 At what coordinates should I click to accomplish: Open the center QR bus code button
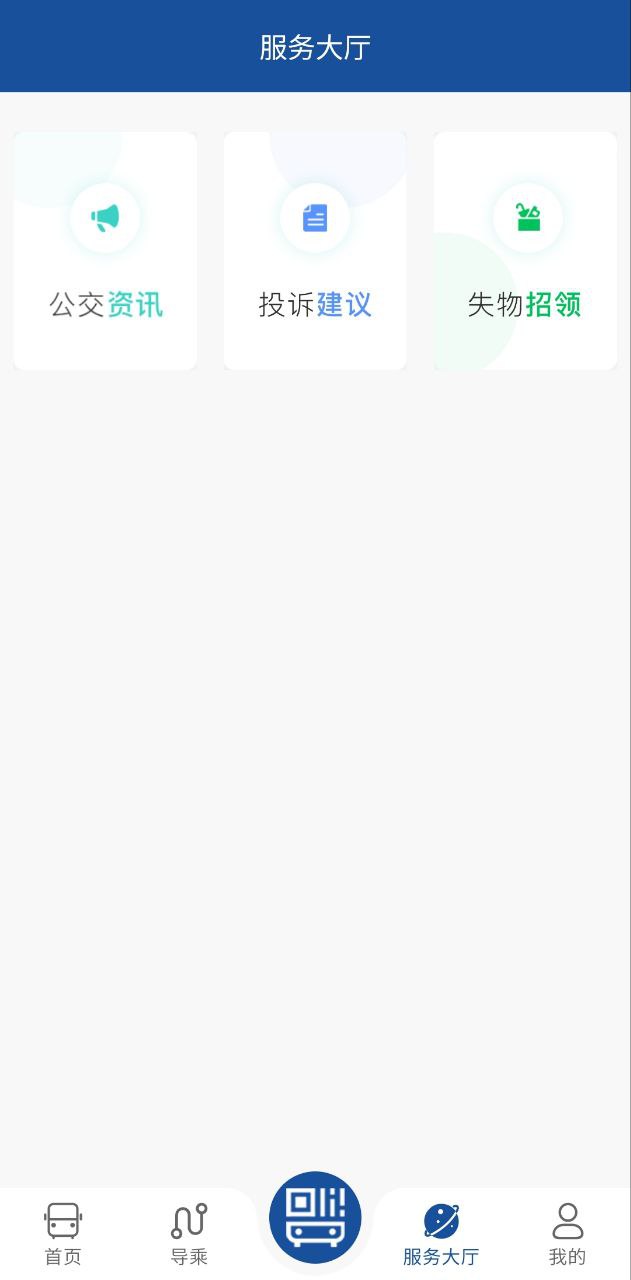(315, 1217)
